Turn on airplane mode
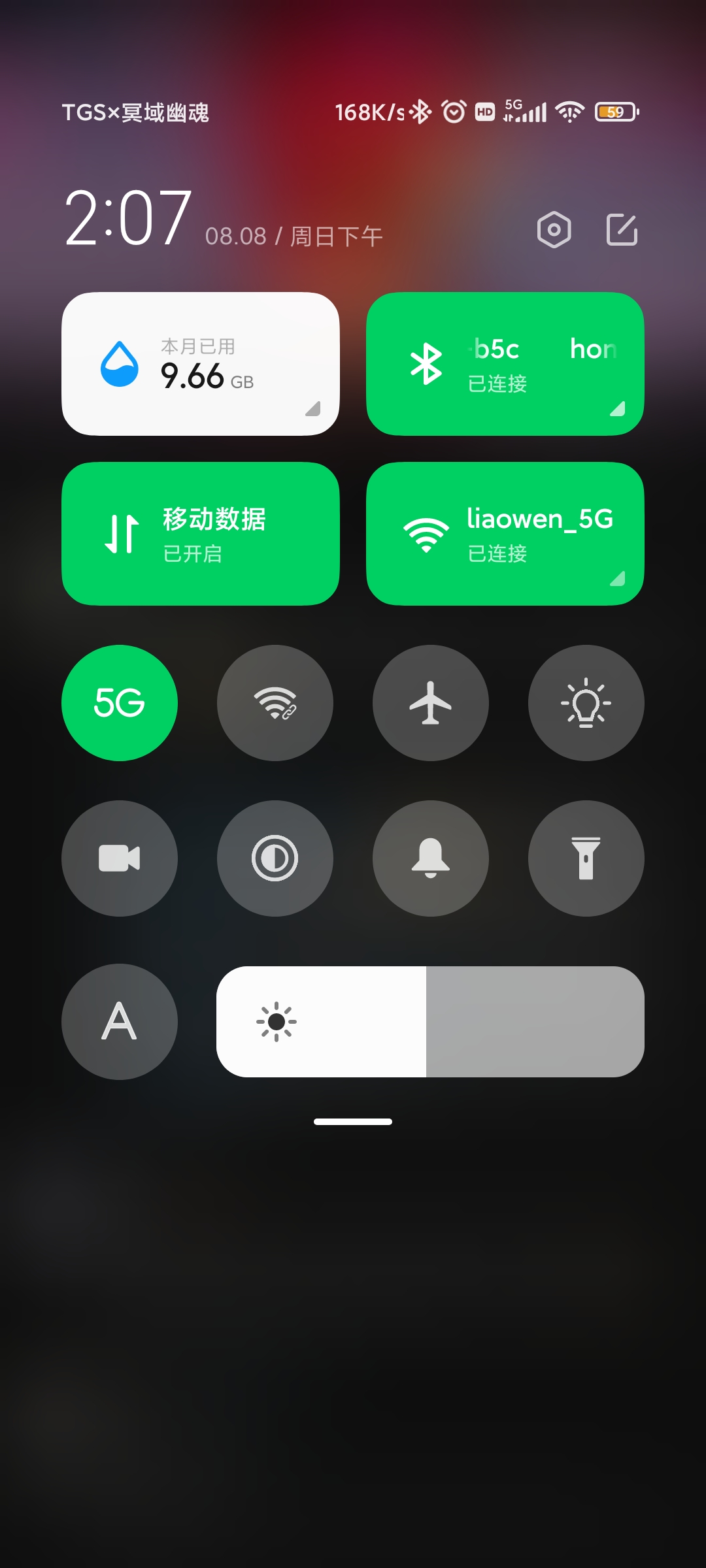706x1568 pixels. 431,703
